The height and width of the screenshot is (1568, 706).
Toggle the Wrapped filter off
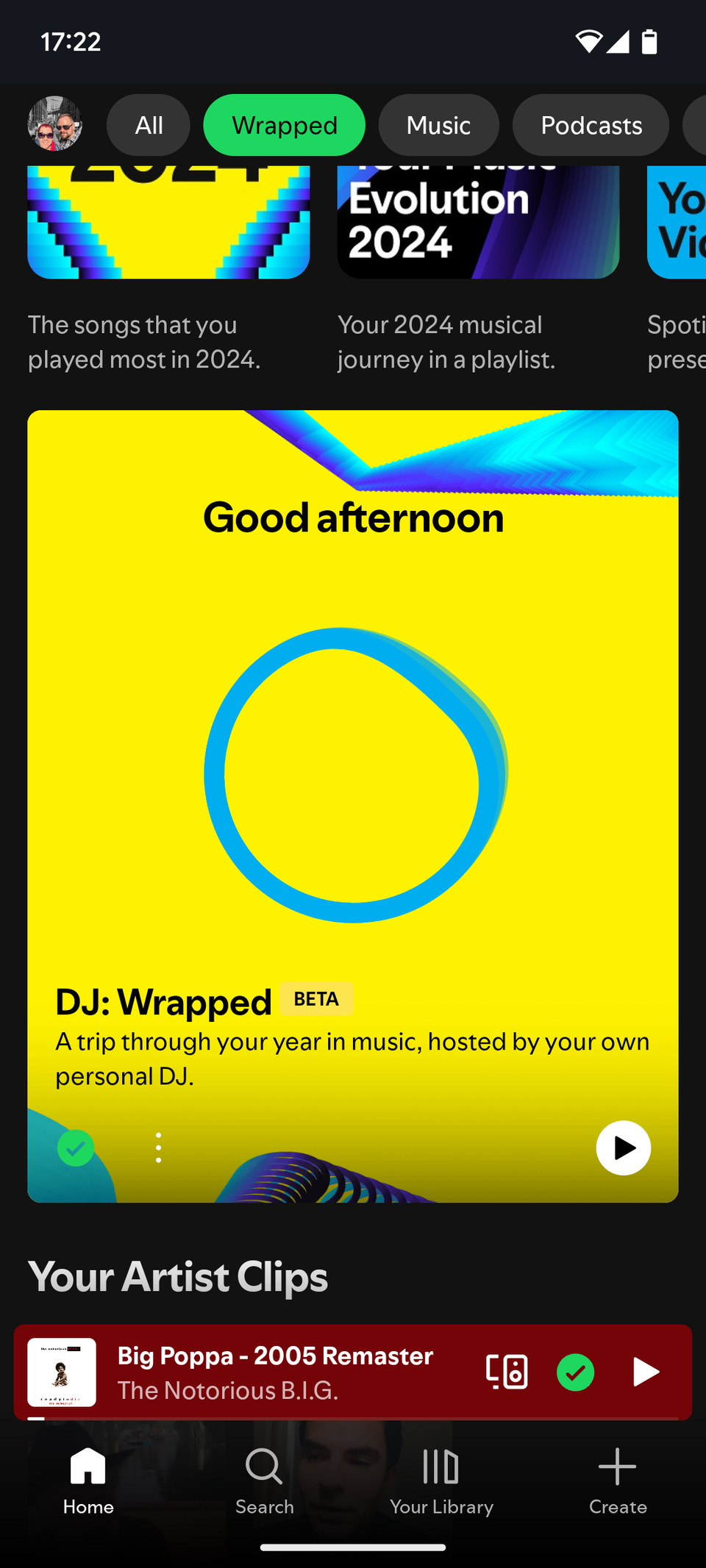[284, 125]
